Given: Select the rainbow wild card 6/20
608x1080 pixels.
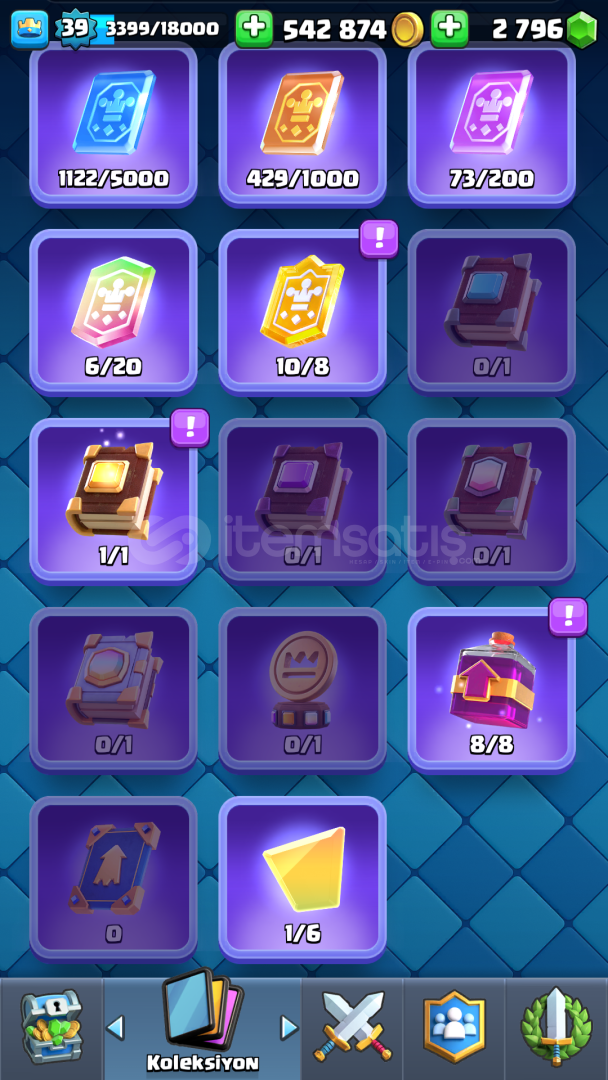Looking at the screenshot, I should click(x=113, y=310).
